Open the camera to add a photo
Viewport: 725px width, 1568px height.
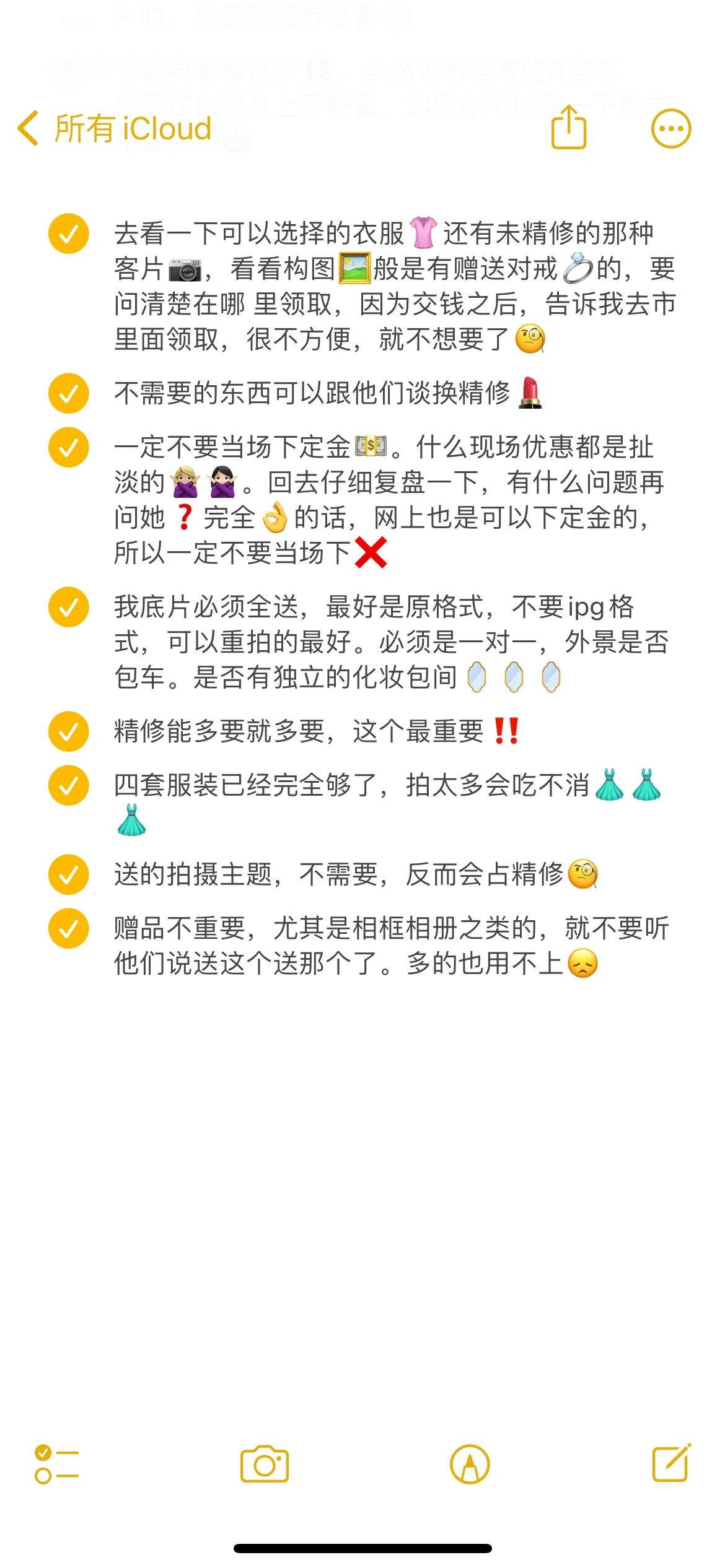pos(265,1464)
